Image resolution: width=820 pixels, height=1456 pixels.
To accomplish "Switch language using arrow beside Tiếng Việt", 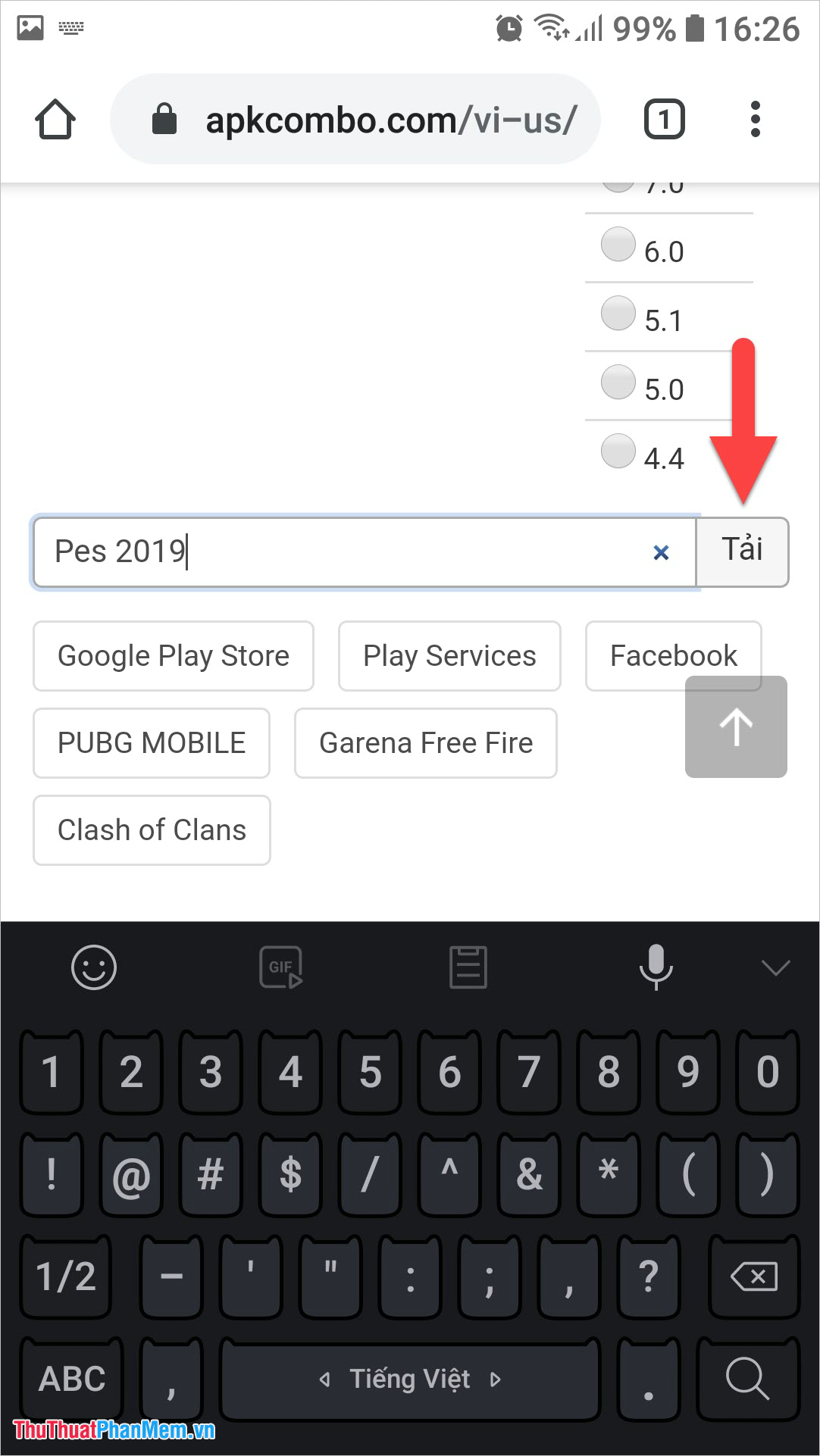I will pyautogui.click(x=496, y=1379).
